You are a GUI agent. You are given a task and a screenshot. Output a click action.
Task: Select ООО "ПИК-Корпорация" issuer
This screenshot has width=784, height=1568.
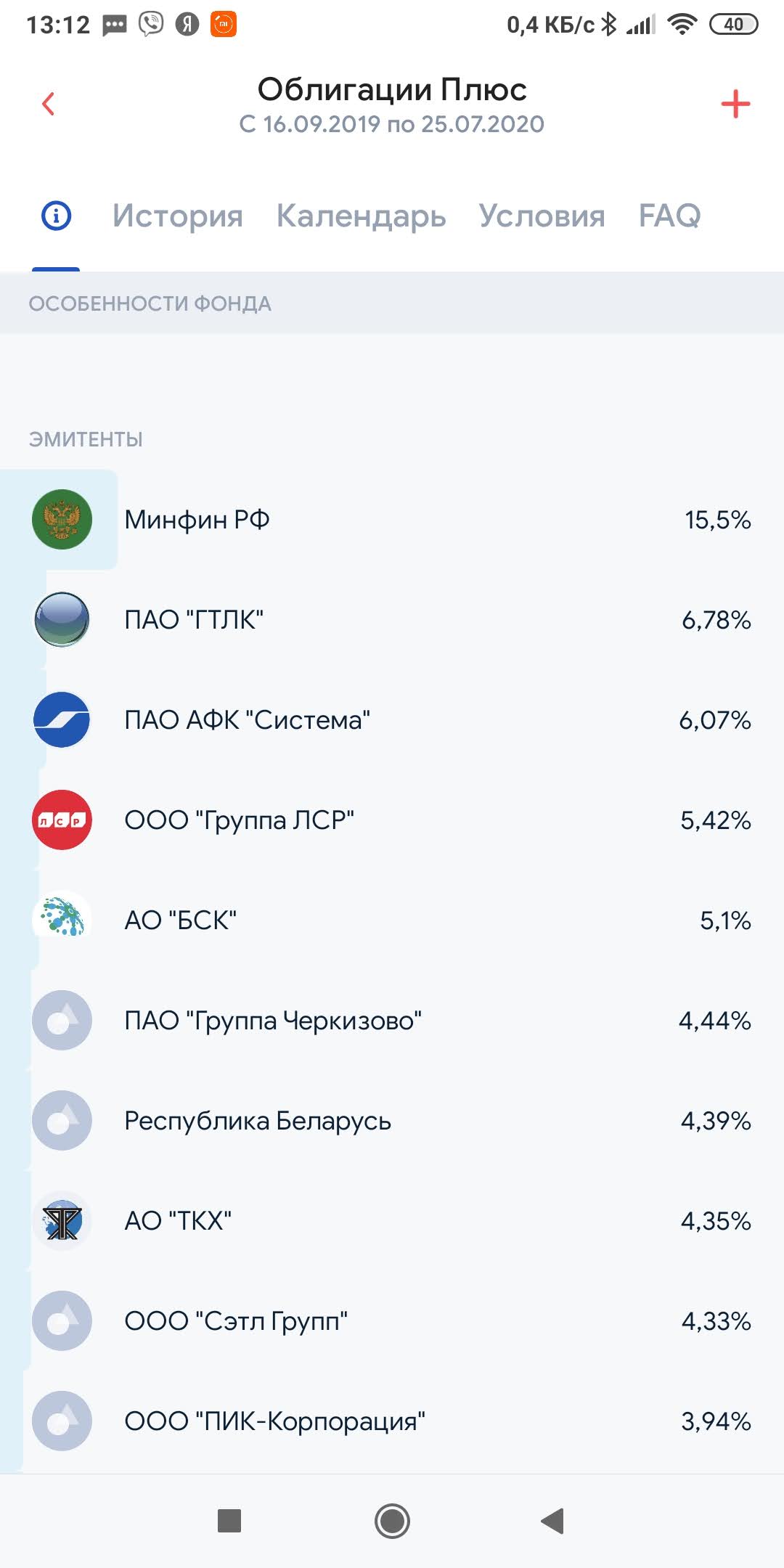[x=392, y=1421]
